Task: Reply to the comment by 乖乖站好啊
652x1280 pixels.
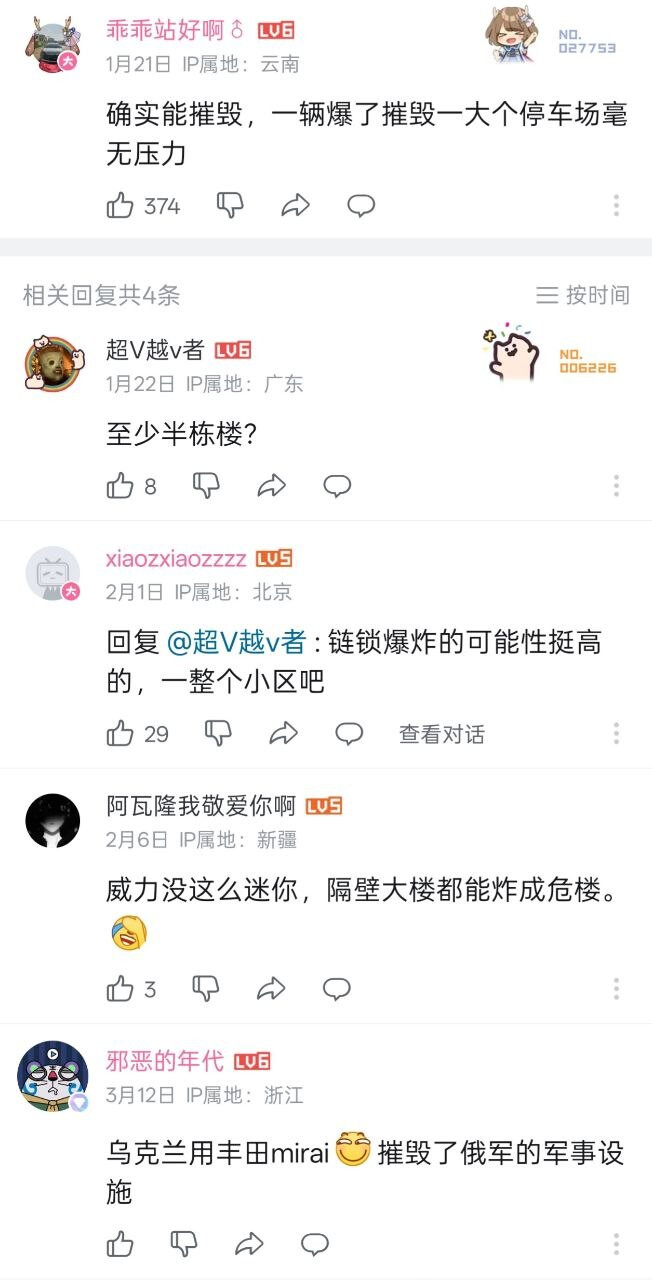Action: click(360, 206)
